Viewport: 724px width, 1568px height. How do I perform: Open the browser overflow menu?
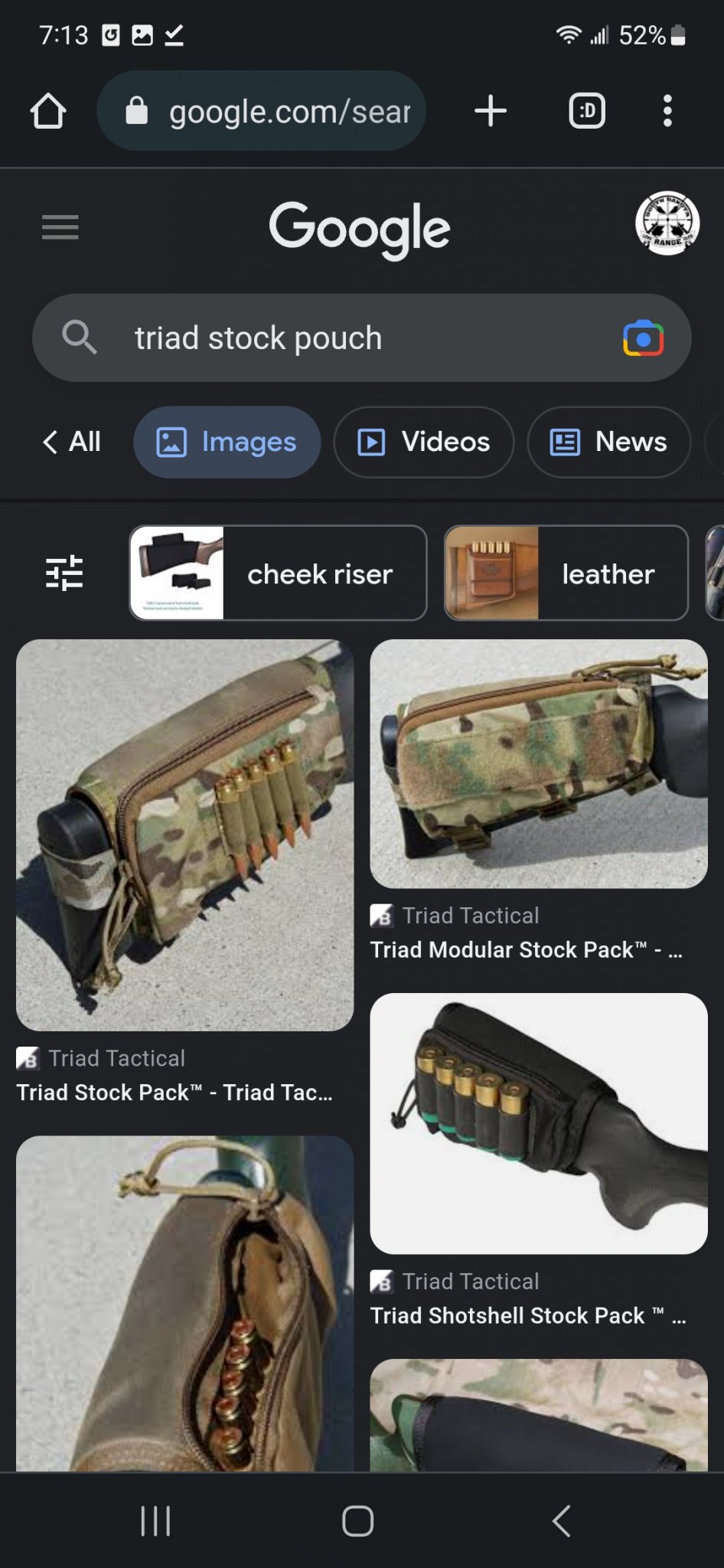pos(667,111)
